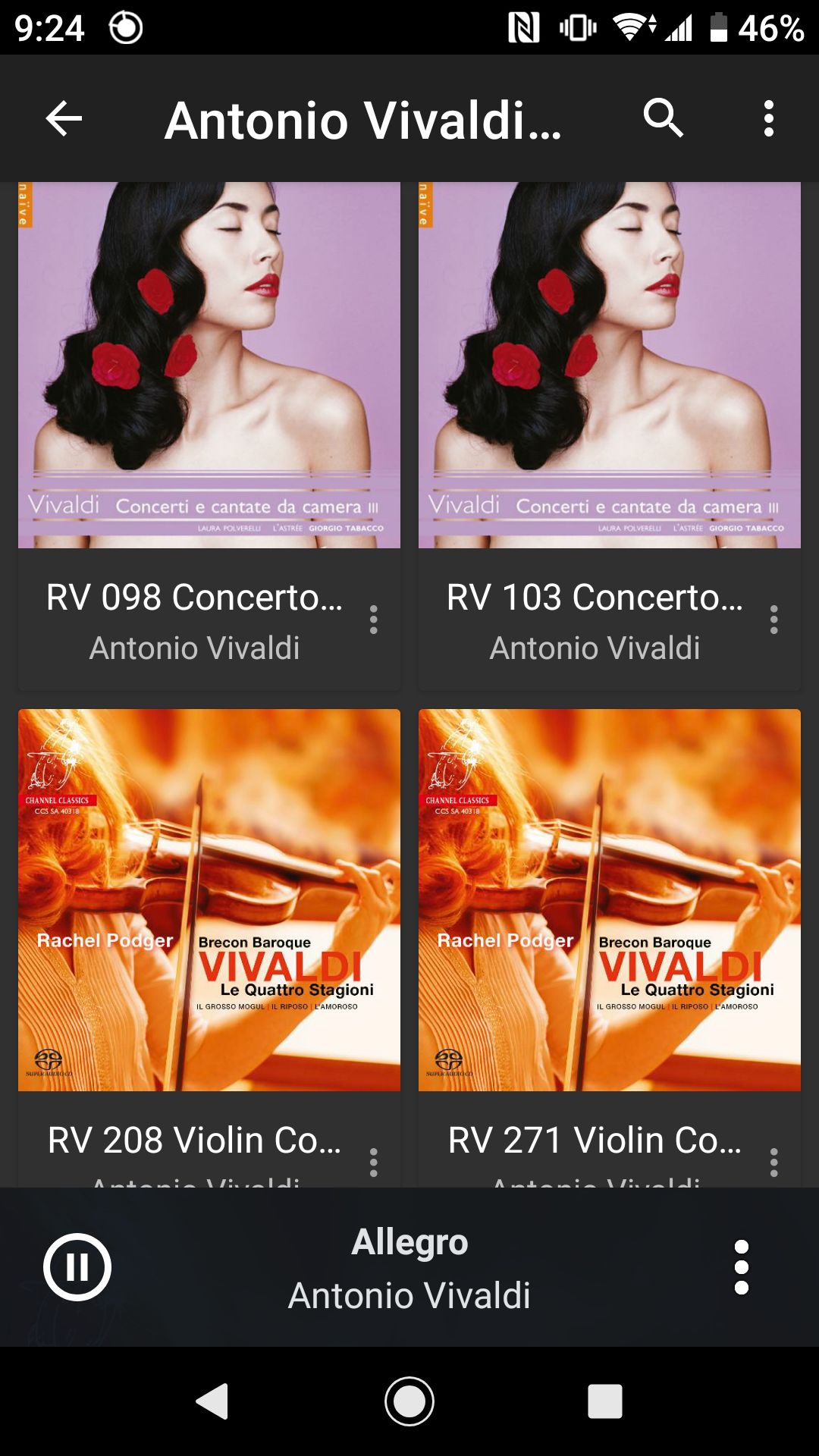Show options for RV 098 Concerto
The height and width of the screenshot is (1456, 819).
(373, 620)
